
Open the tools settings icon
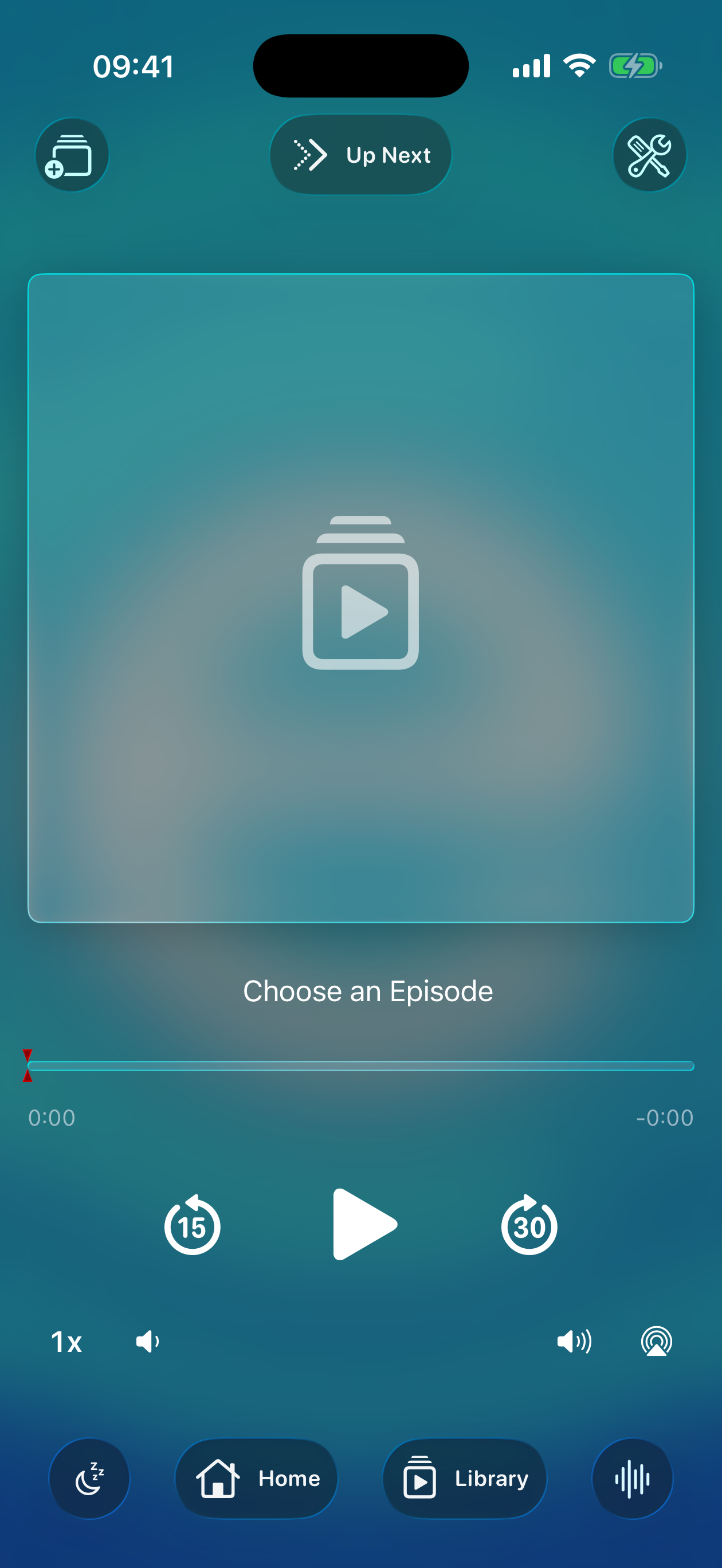649,155
